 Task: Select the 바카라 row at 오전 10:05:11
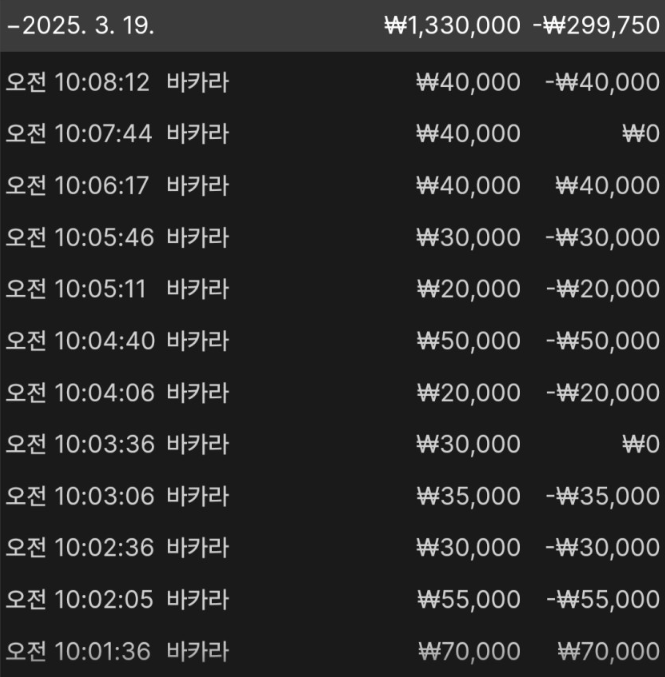coord(332,289)
